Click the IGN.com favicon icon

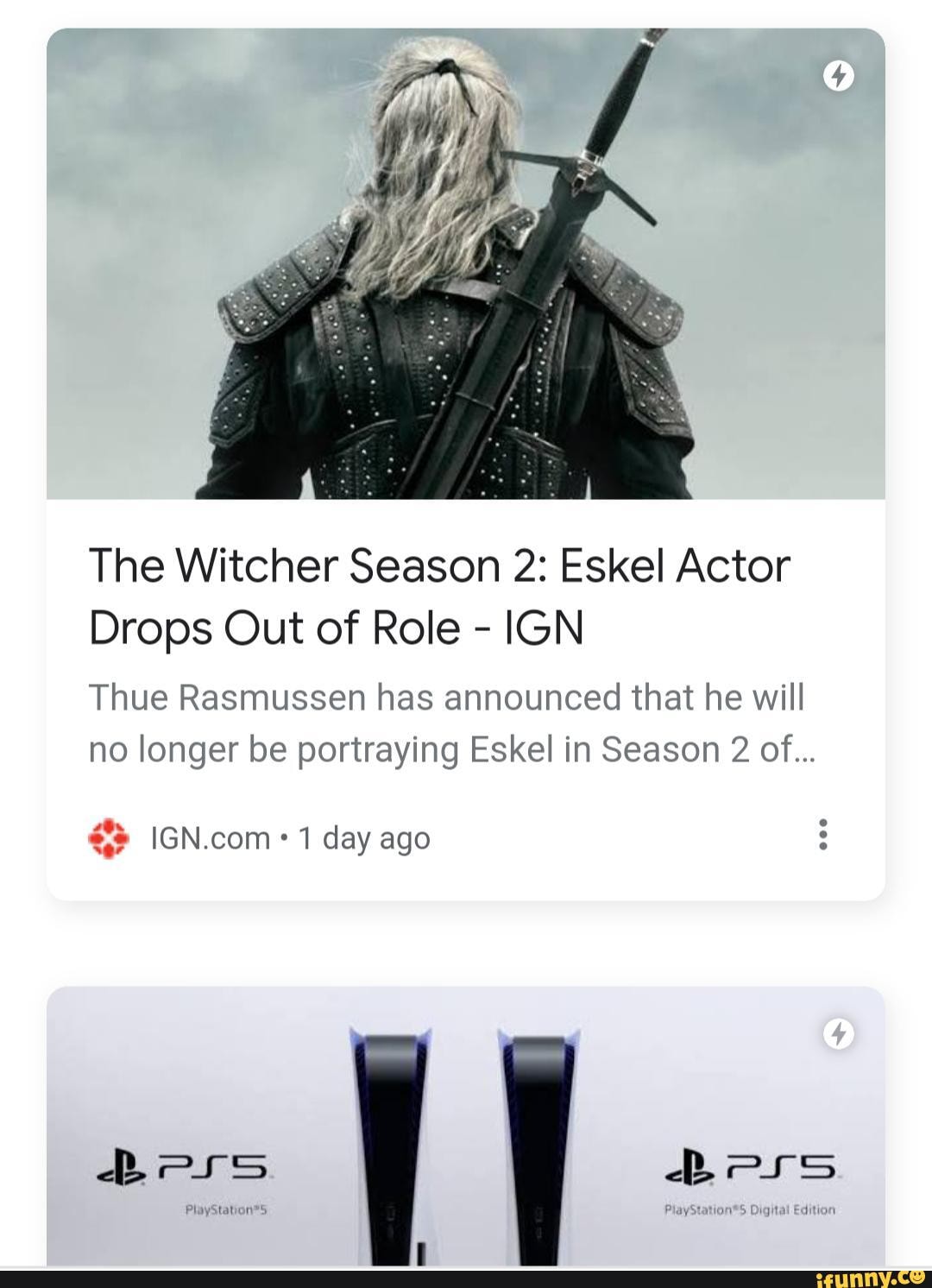(x=107, y=836)
